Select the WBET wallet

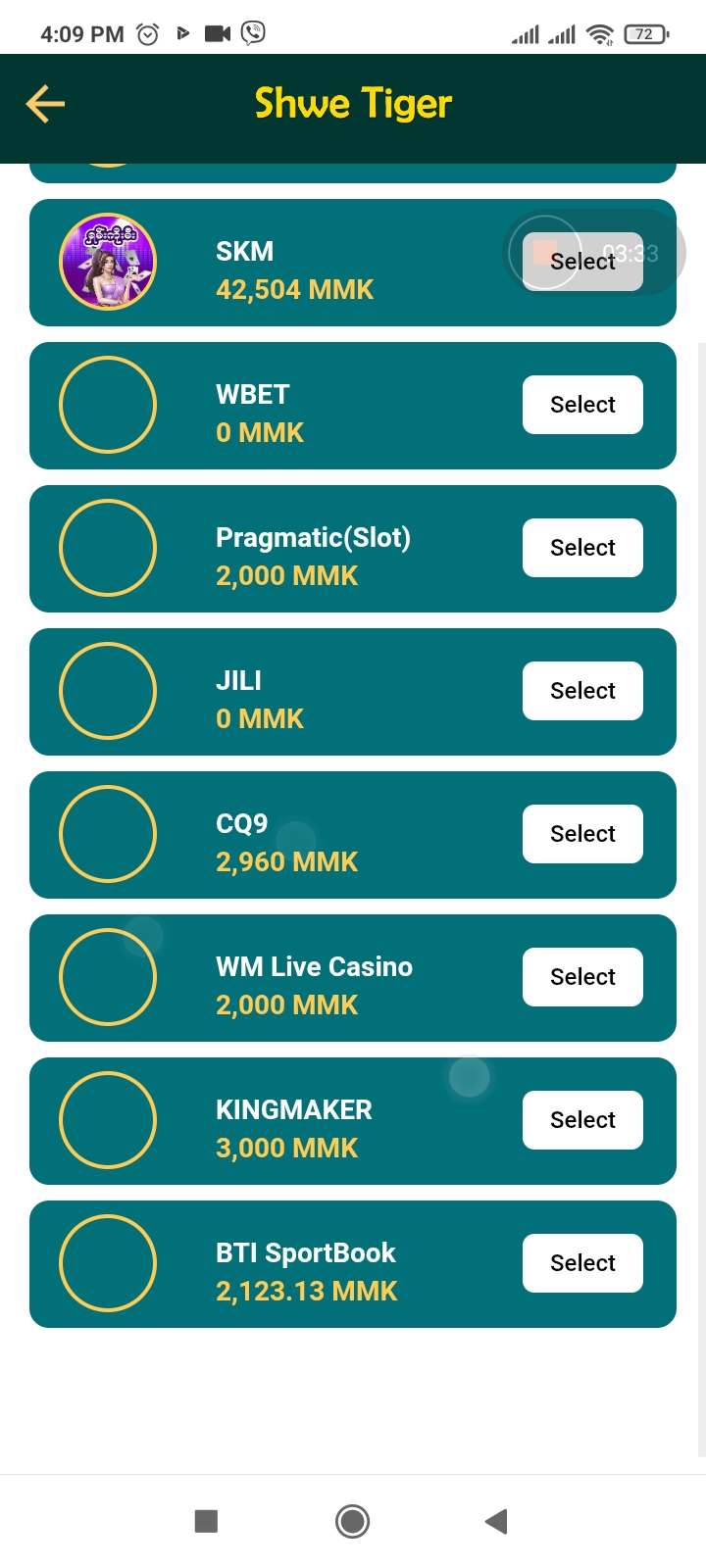[582, 405]
